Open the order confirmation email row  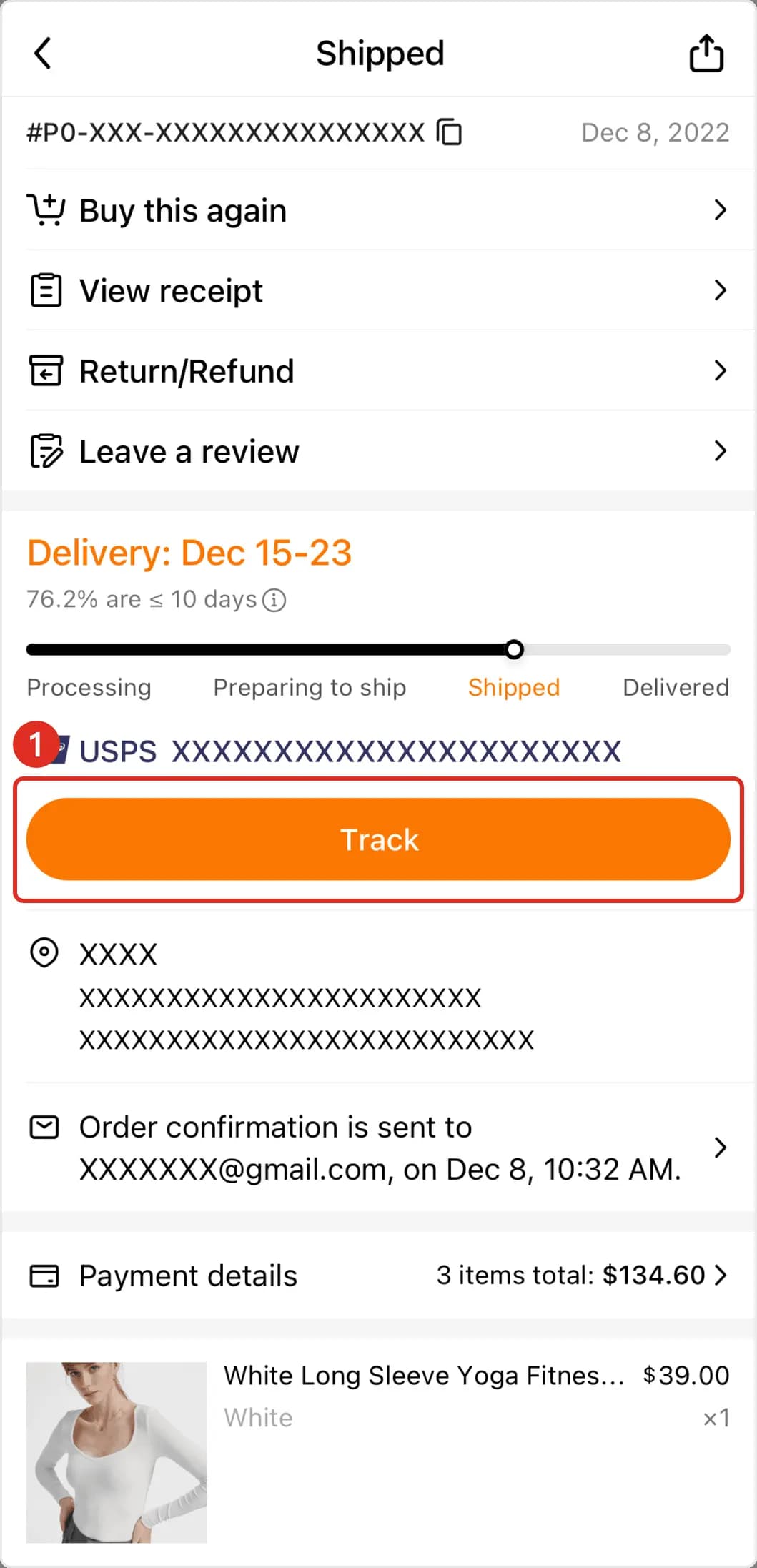[377, 1148]
